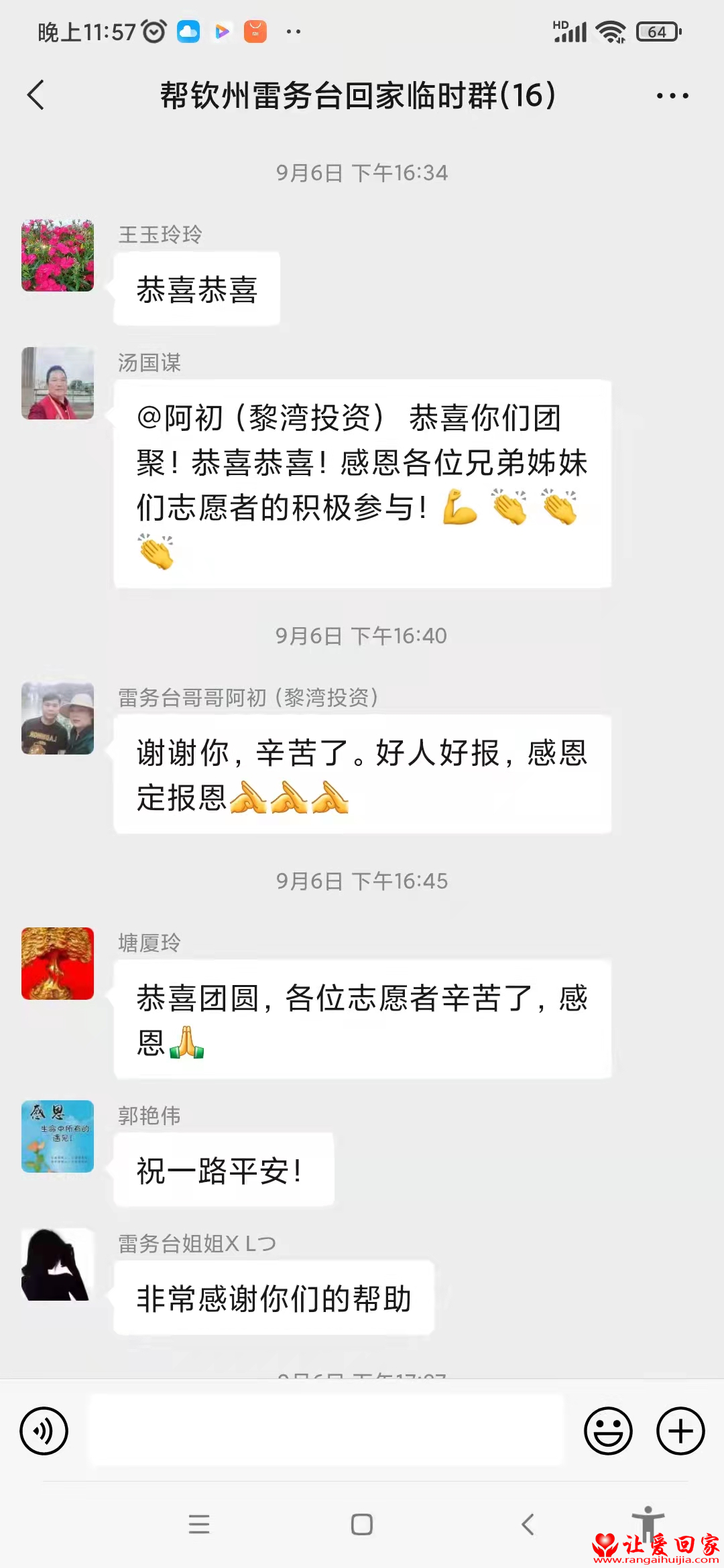
Task: View 王玉玲玲's profile avatar
Action: point(58,255)
